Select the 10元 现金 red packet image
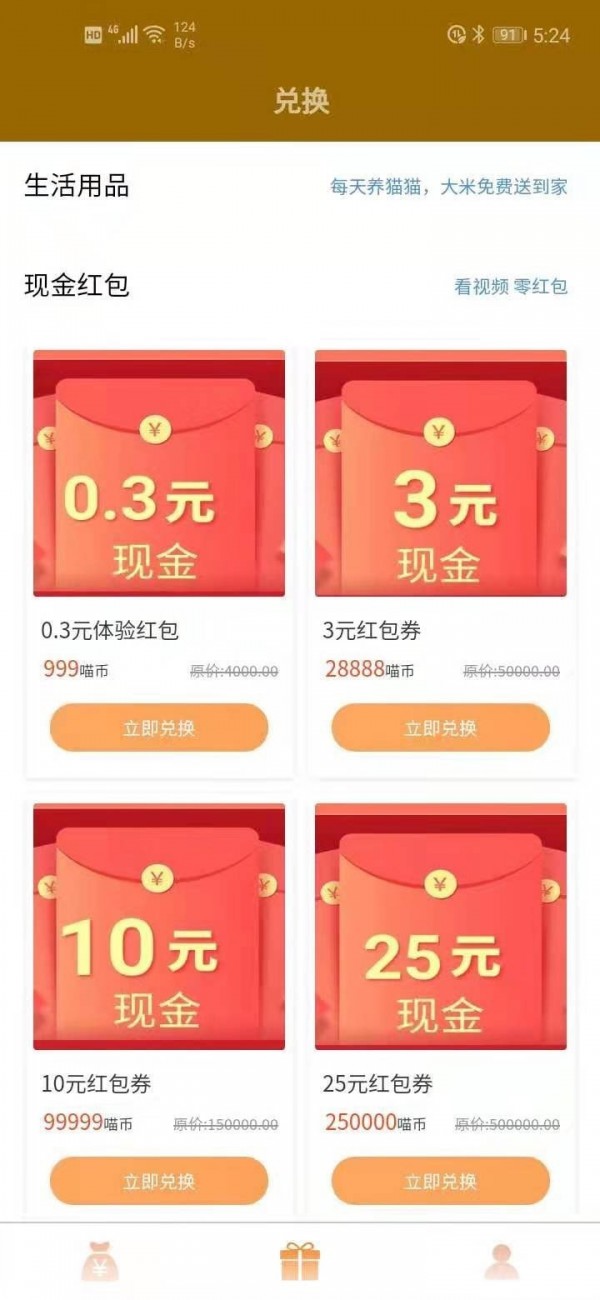 (159, 927)
